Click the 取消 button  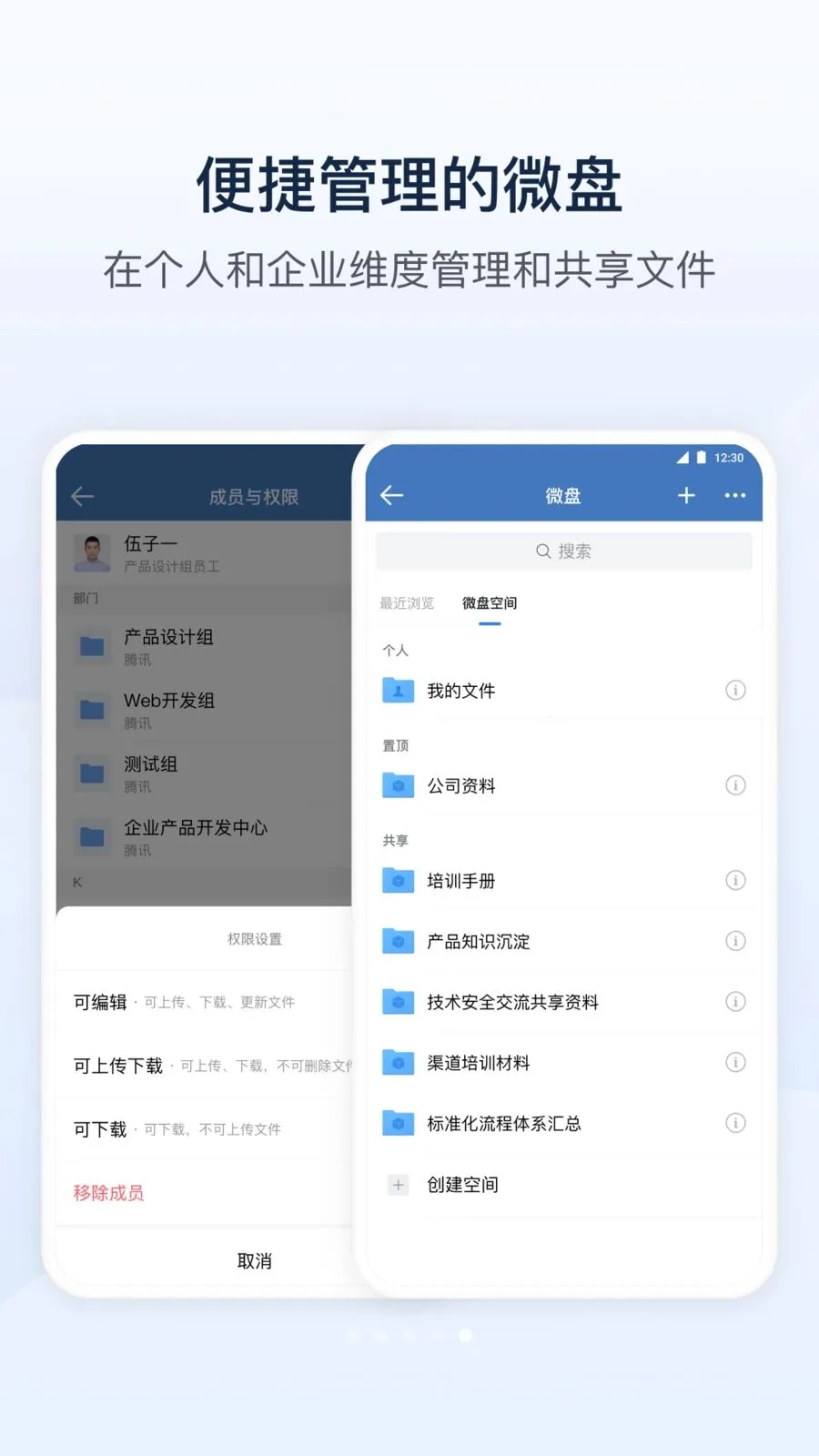point(255,1259)
